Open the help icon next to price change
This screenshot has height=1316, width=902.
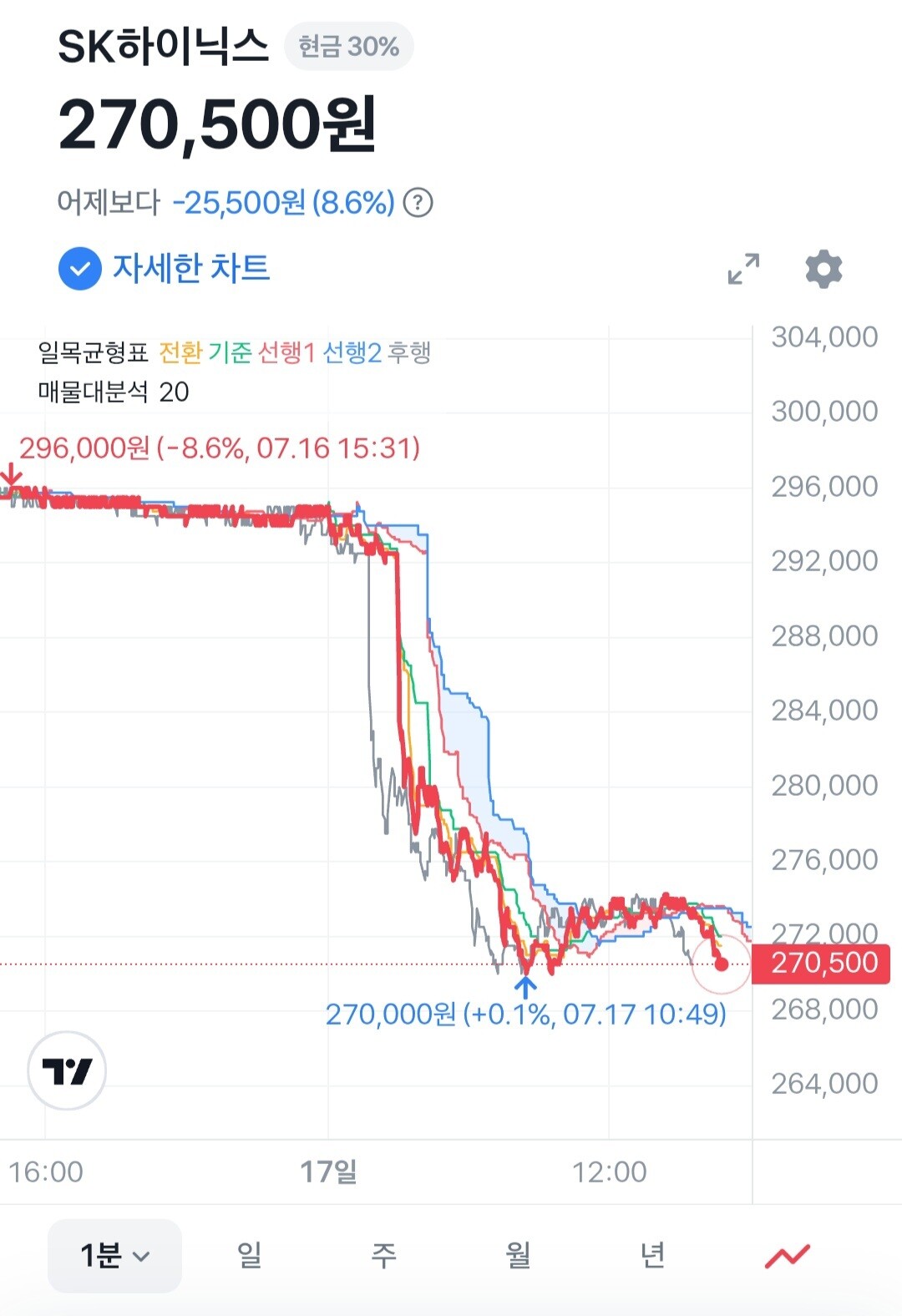[x=418, y=203]
